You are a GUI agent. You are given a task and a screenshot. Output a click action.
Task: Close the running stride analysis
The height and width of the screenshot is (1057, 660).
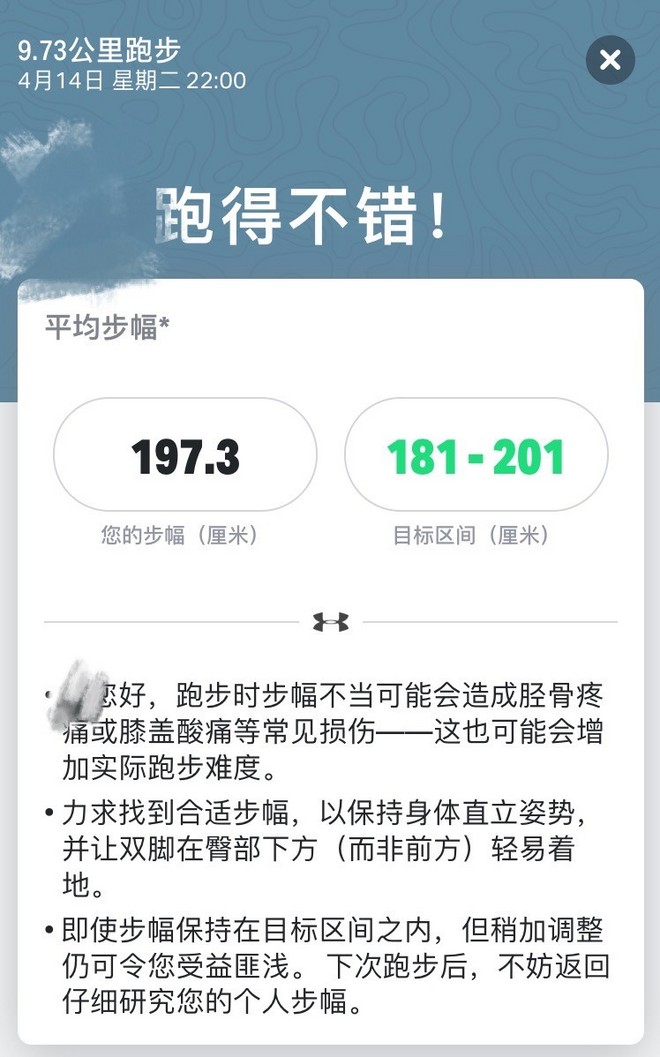610,60
